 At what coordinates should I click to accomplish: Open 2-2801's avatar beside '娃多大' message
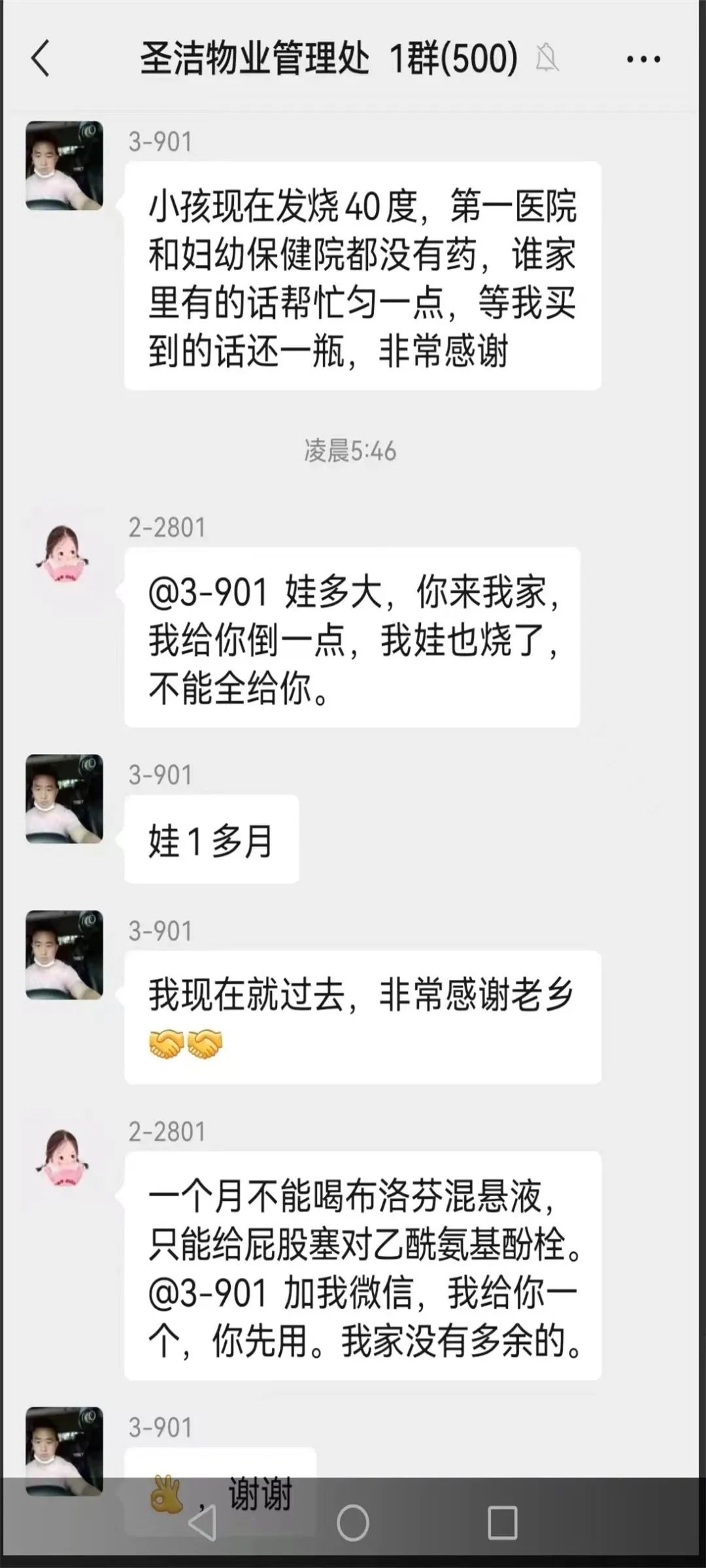pyautogui.click(x=64, y=553)
